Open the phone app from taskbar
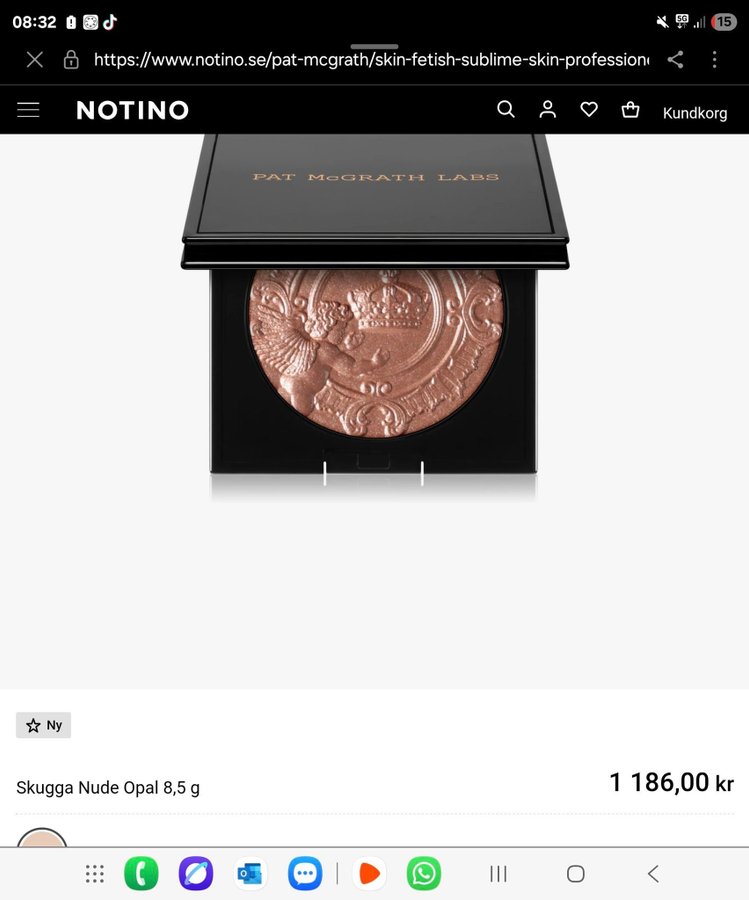 point(141,874)
